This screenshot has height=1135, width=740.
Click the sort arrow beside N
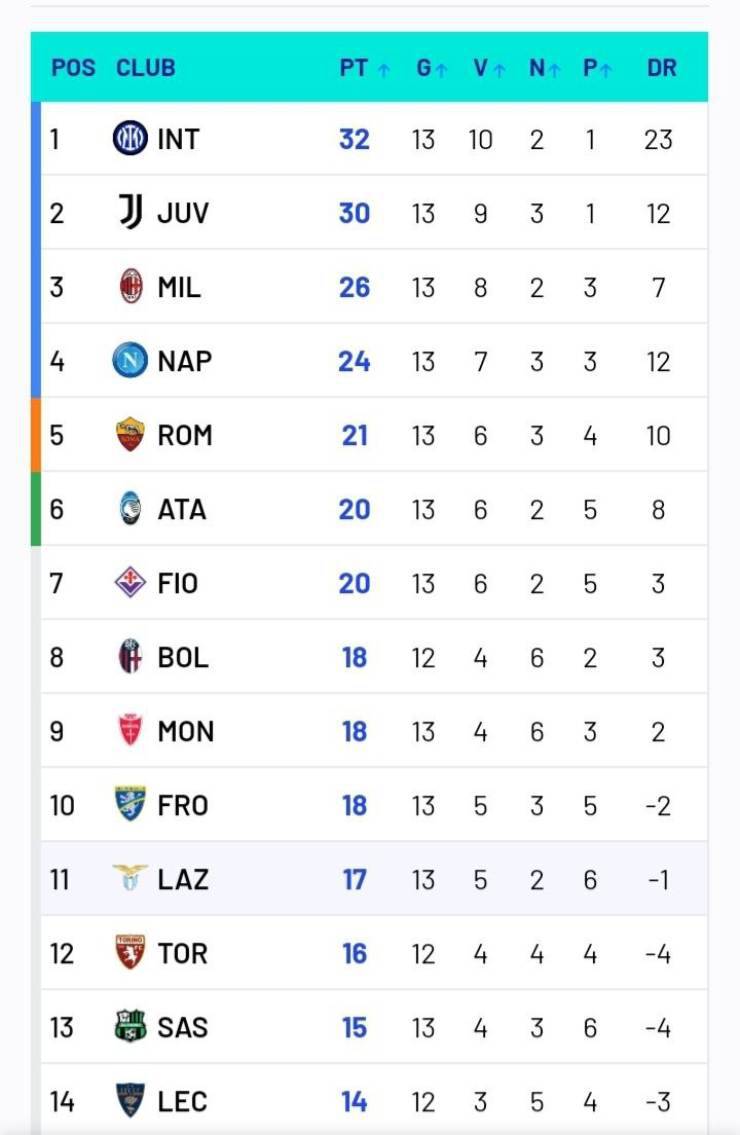point(555,68)
